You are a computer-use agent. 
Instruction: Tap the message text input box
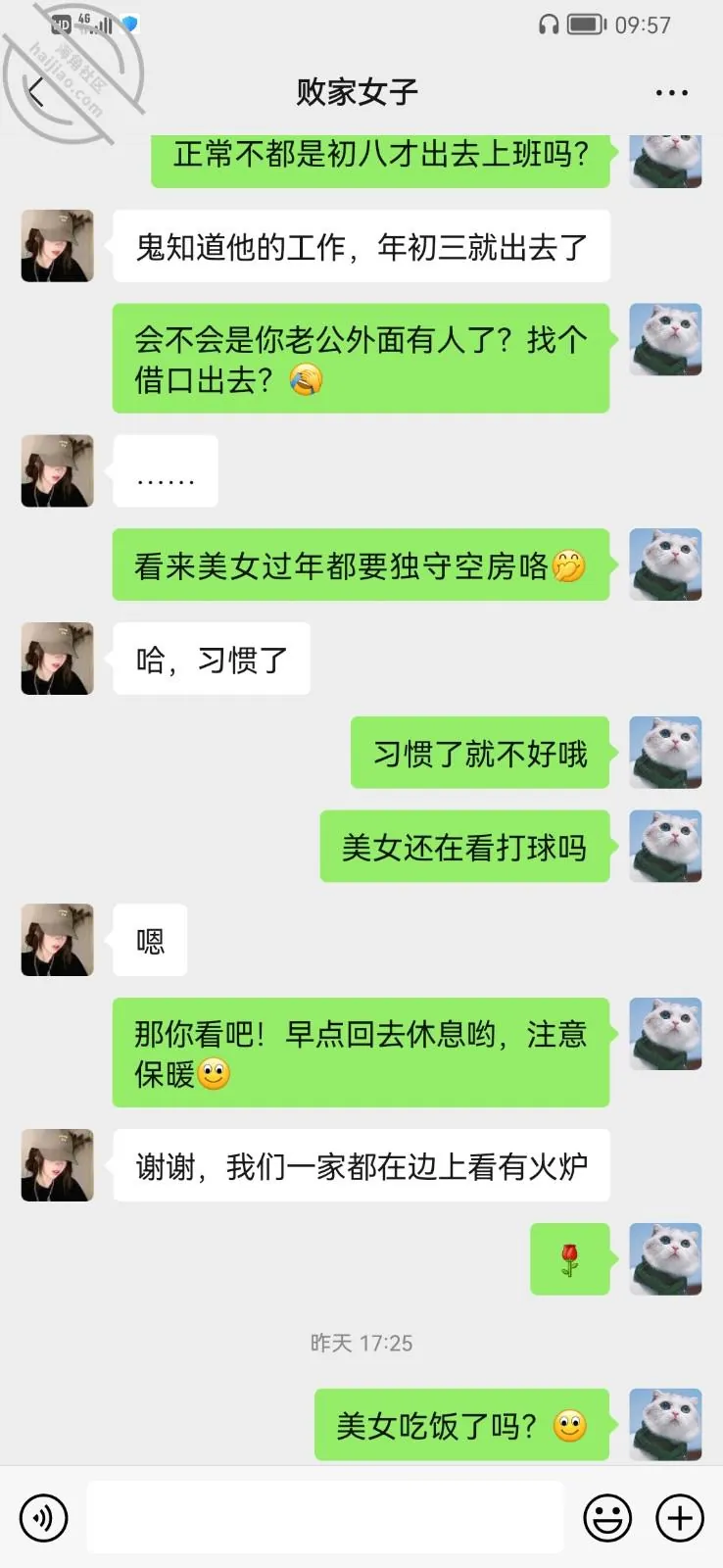325,1517
